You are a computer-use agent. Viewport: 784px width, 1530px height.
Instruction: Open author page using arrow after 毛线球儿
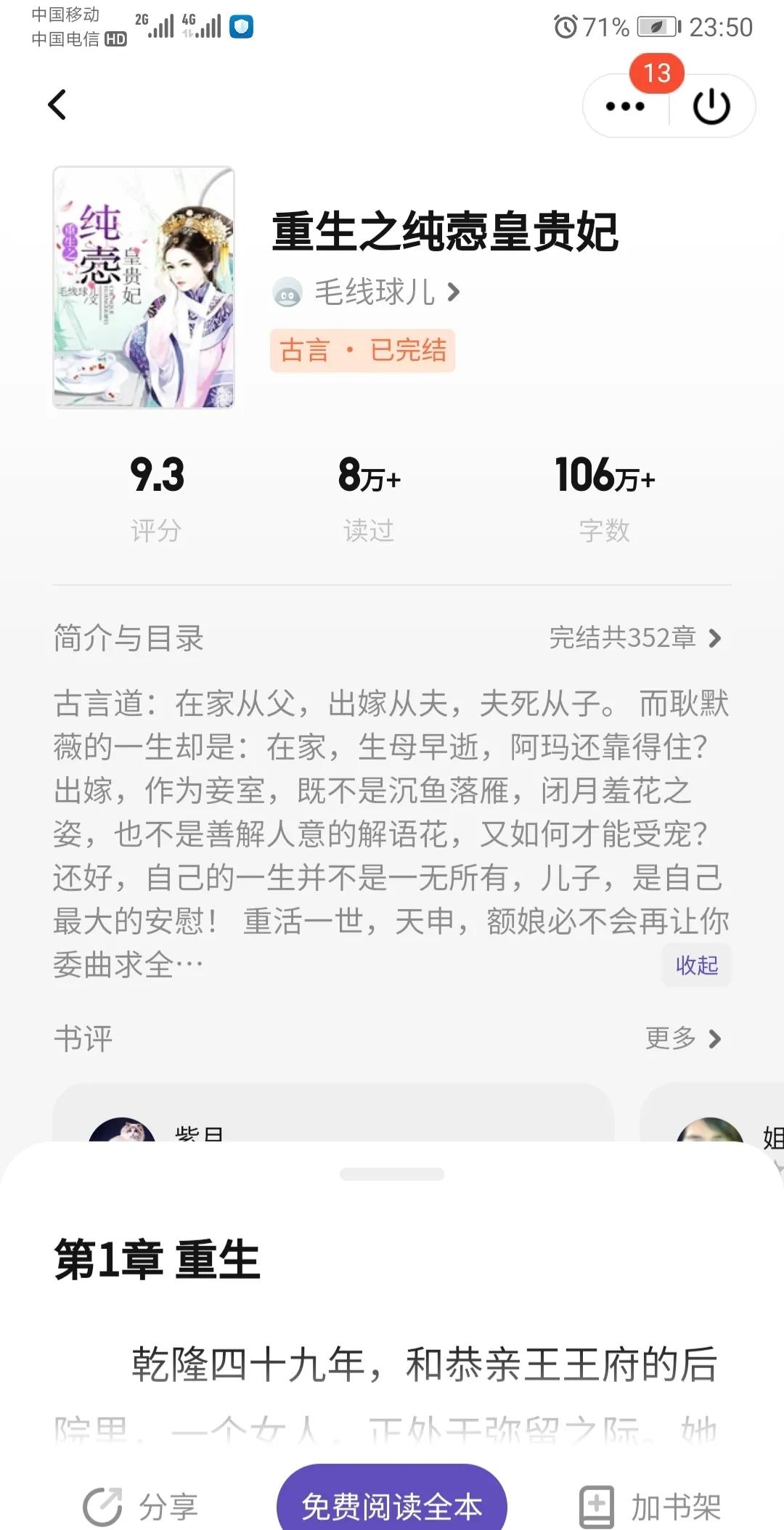(x=454, y=292)
